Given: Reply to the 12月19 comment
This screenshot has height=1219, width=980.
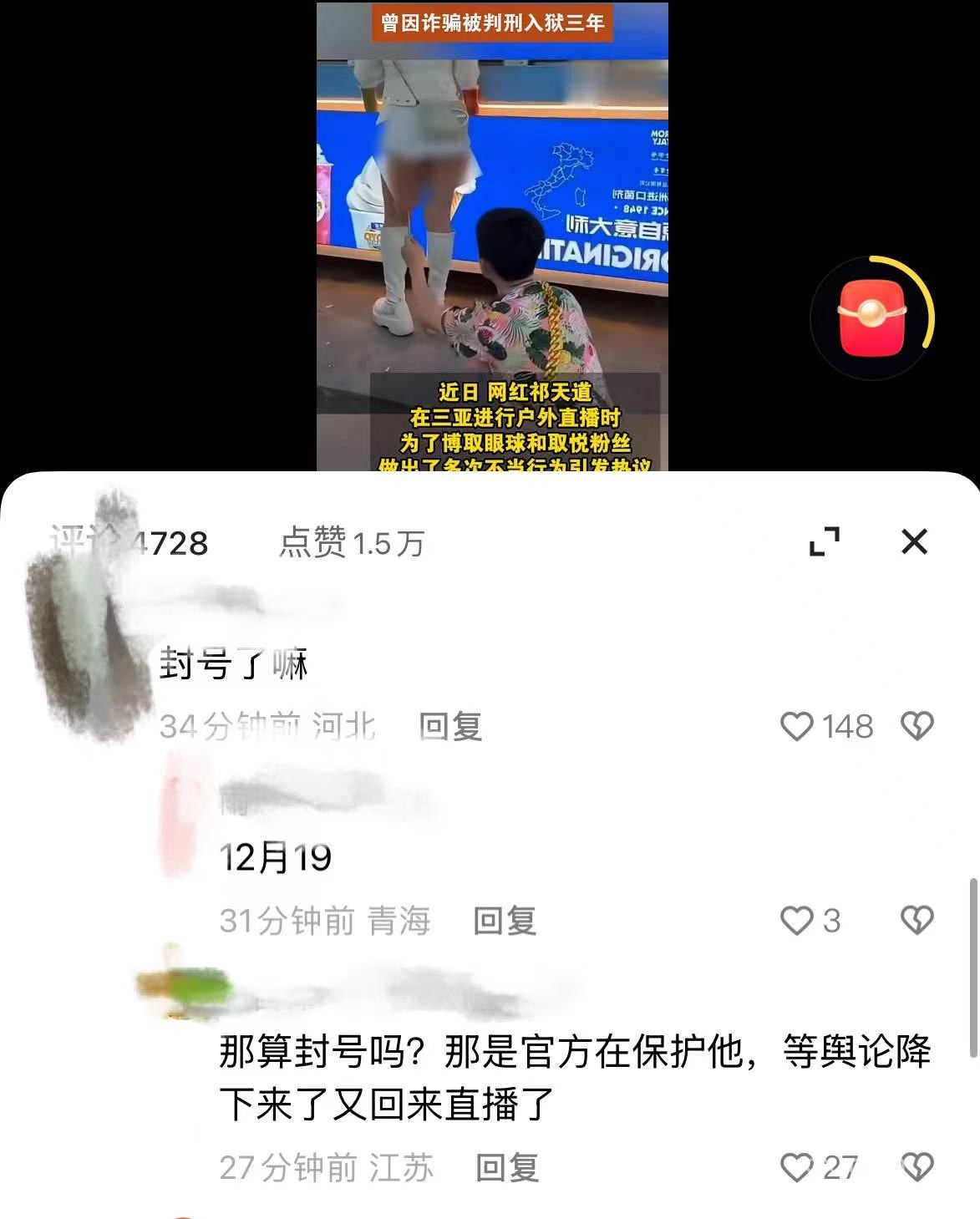Looking at the screenshot, I should [x=505, y=921].
